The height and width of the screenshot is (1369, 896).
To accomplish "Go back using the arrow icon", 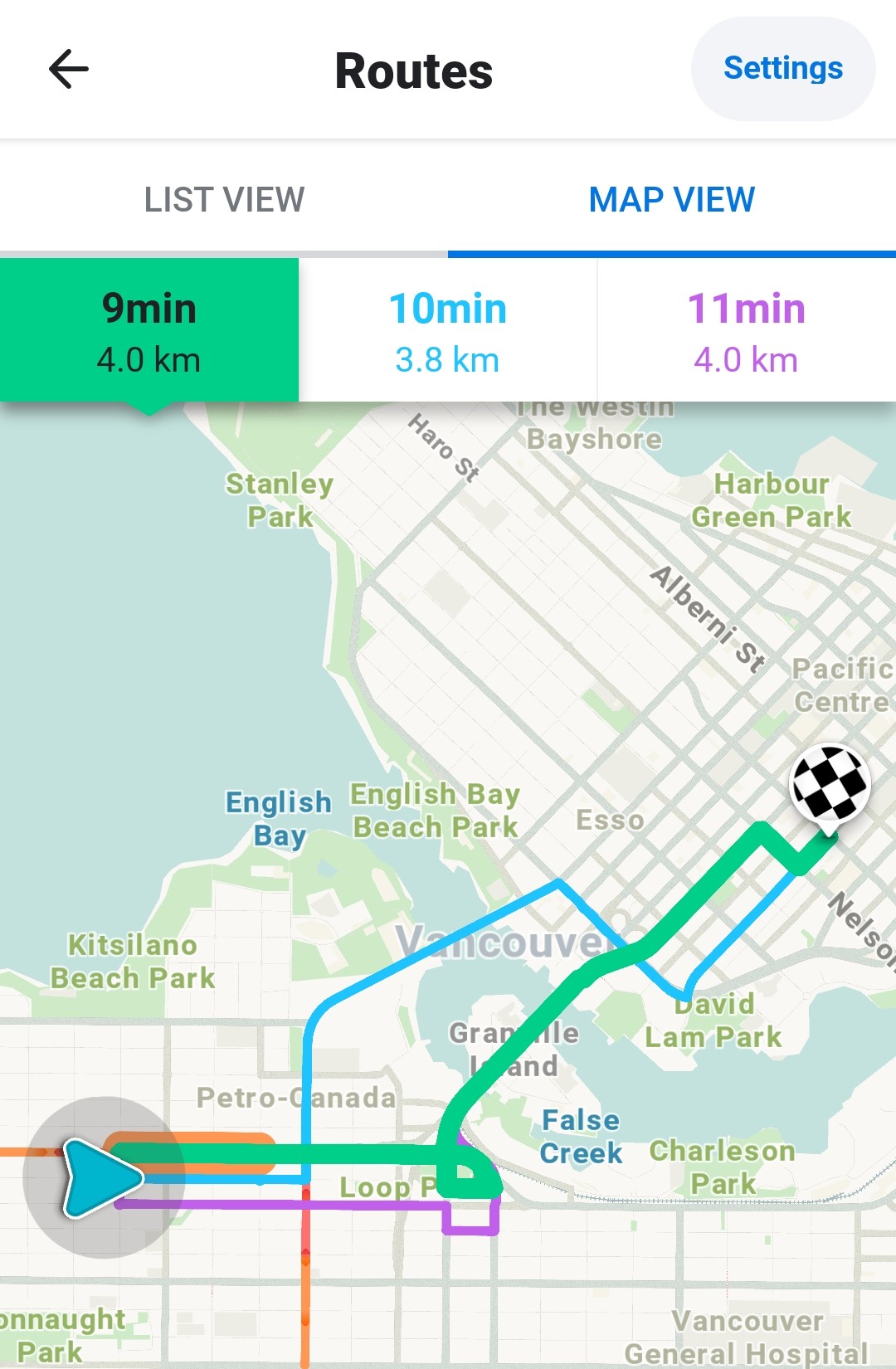I will tap(69, 69).
